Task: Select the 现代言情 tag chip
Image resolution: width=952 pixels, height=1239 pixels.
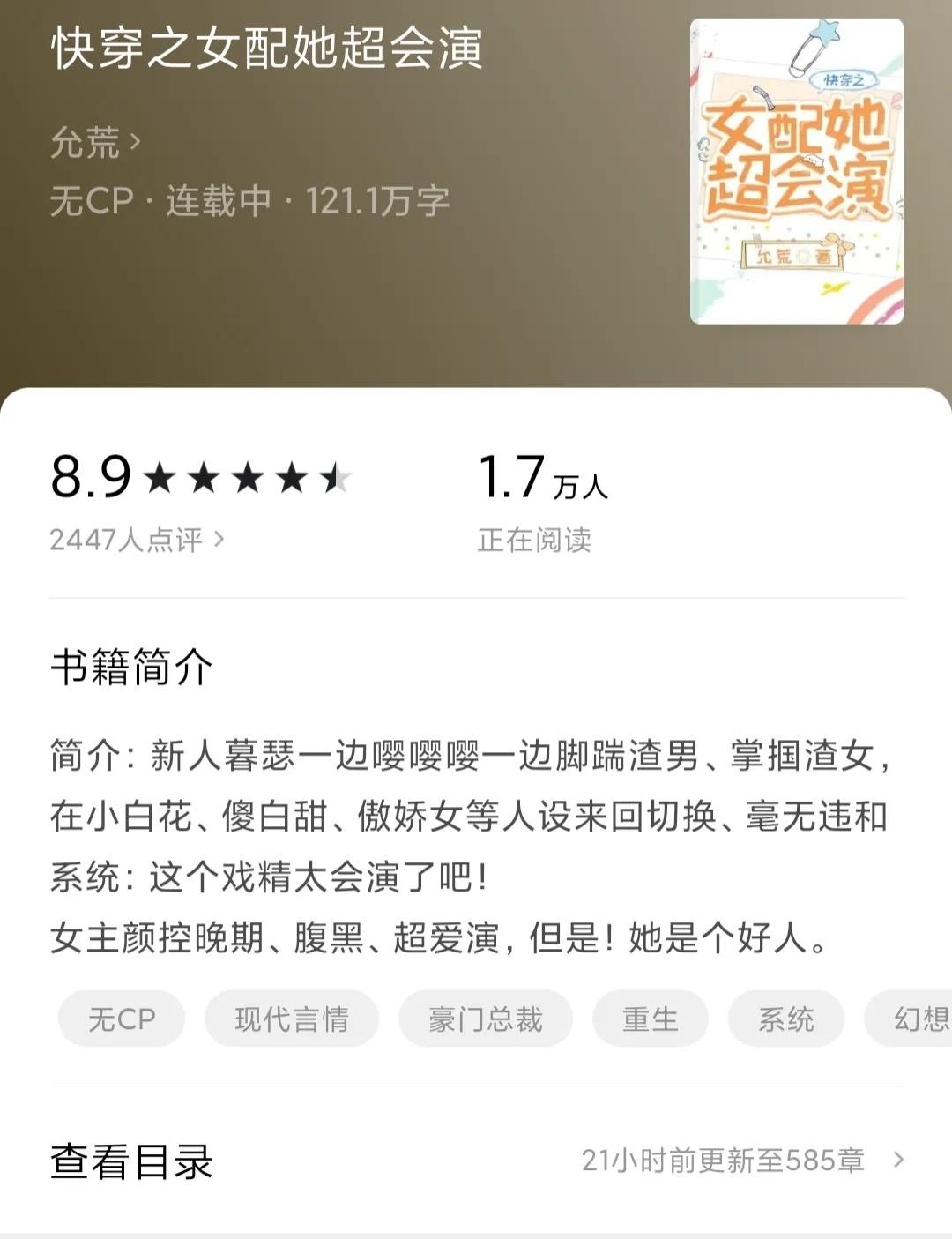Action: point(292,1019)
